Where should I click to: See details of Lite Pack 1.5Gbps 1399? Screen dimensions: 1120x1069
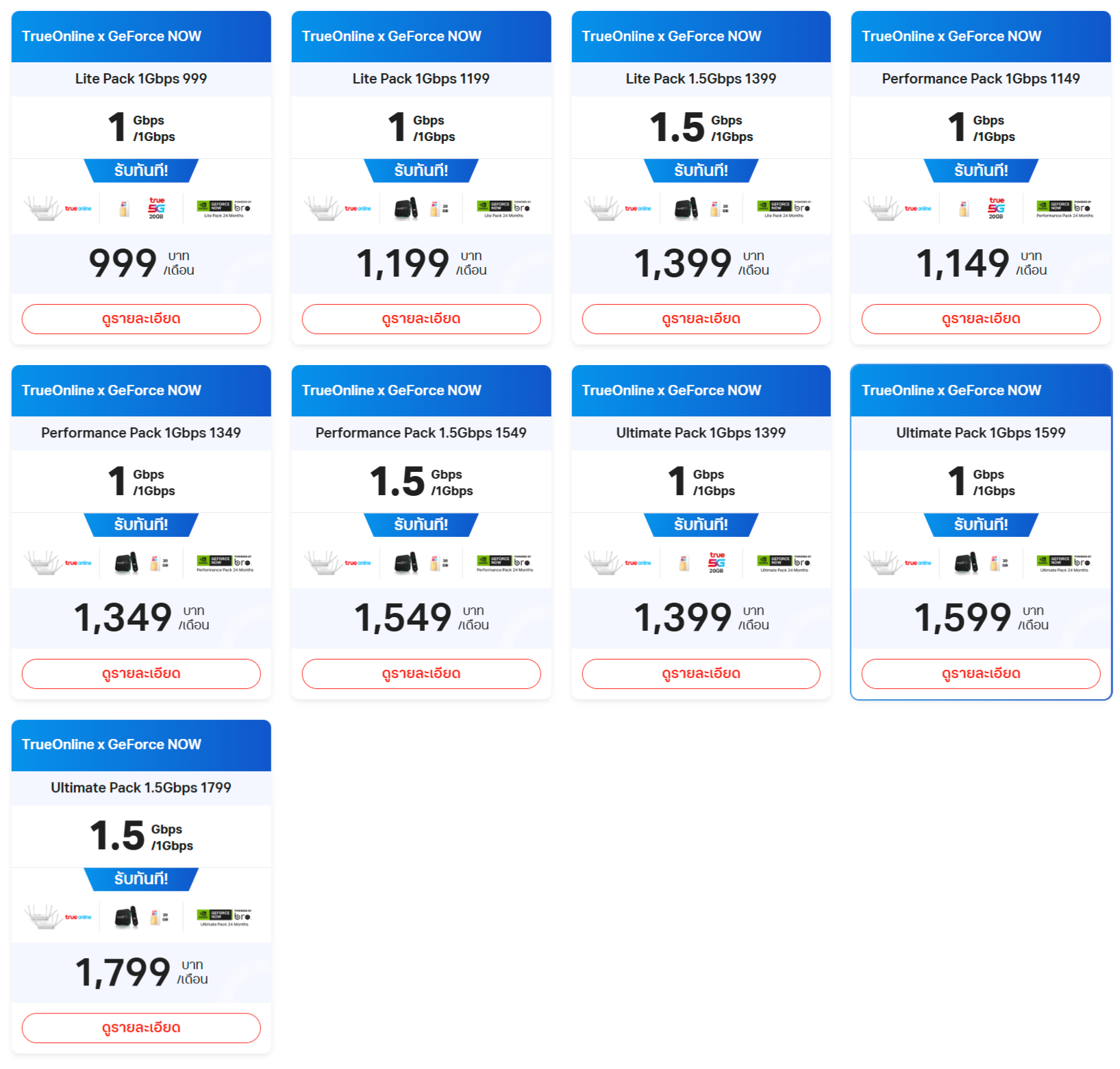tap(701, 319)
